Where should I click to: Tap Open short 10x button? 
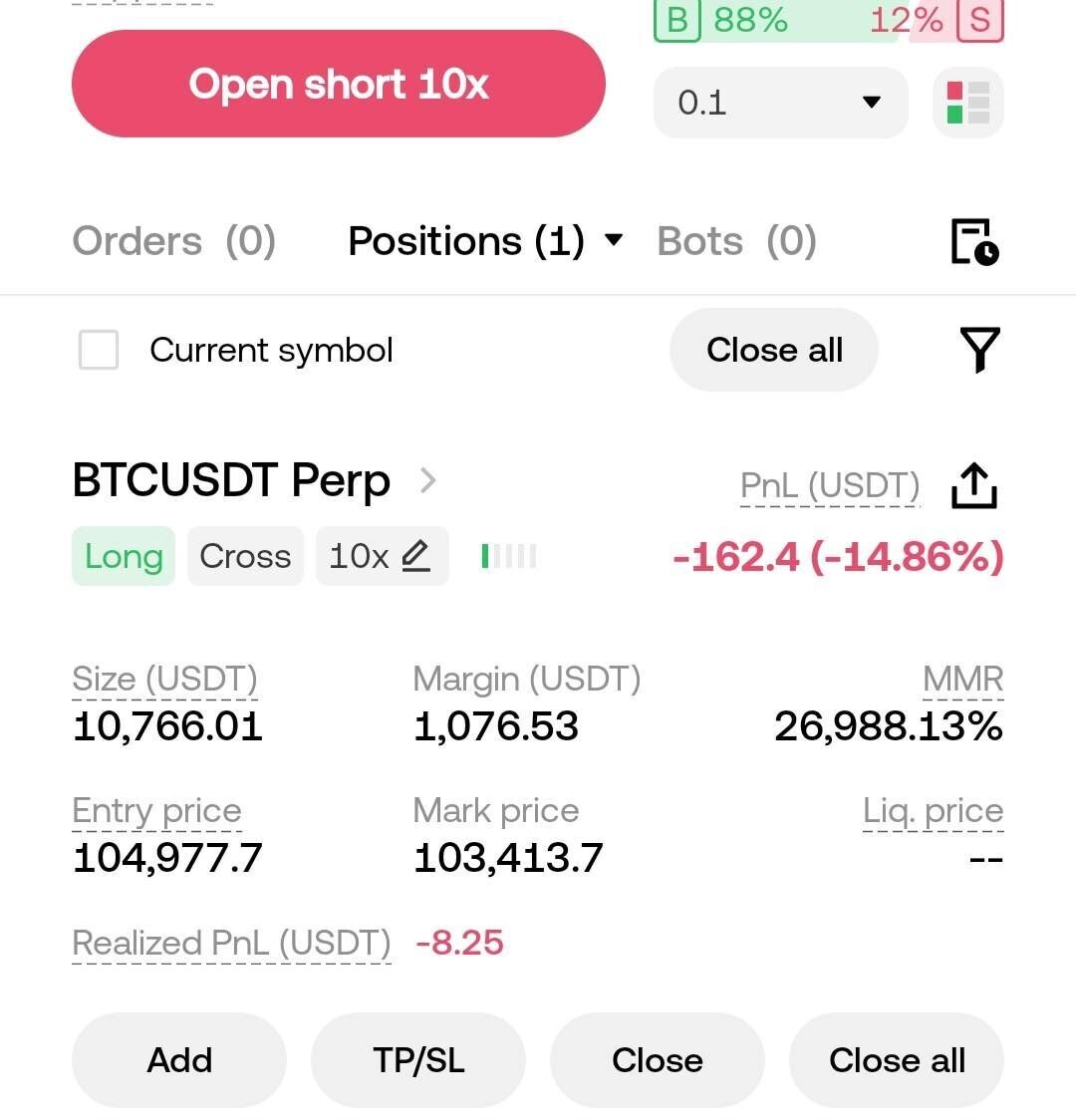[338, 84]
